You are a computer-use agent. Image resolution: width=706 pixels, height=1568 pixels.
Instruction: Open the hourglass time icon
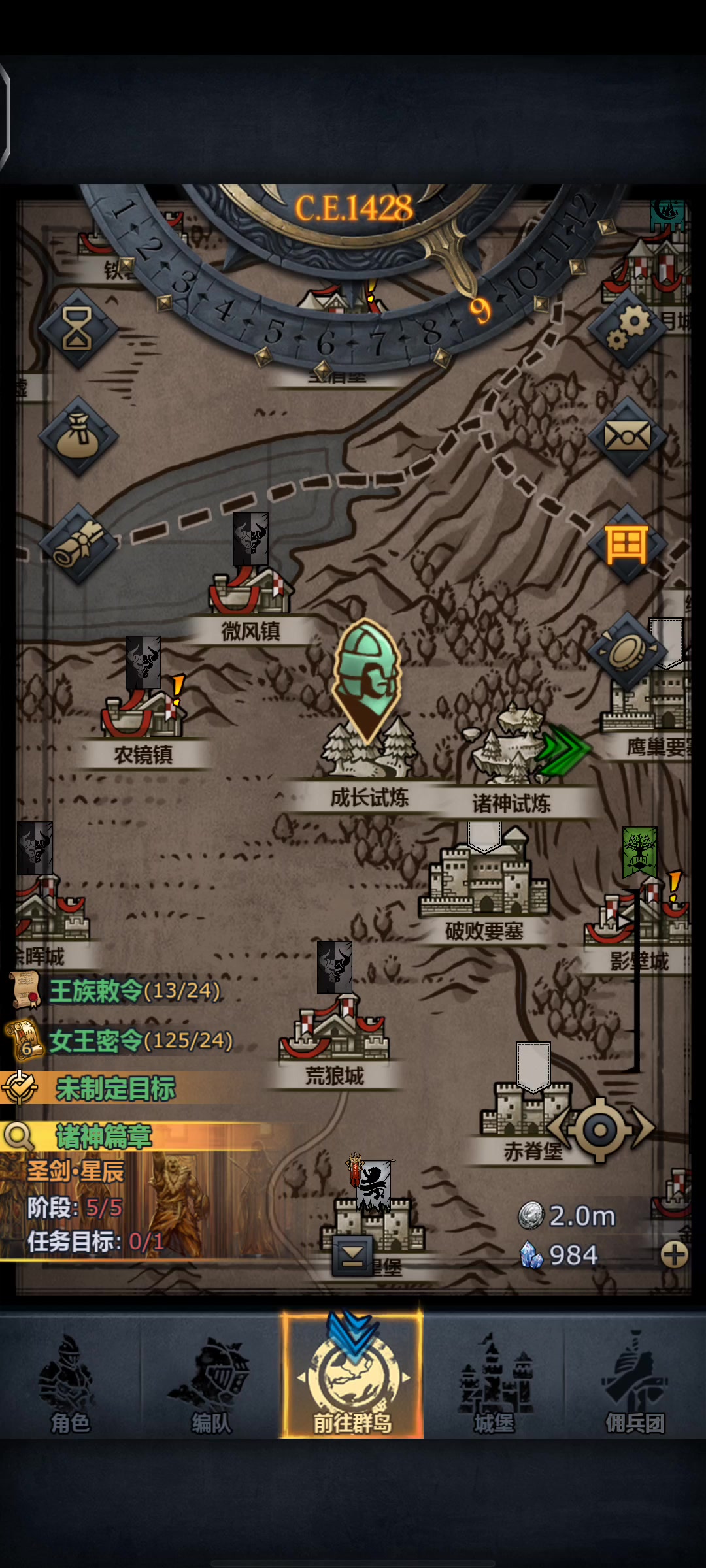pyautogui.click(x=78, y=329)
